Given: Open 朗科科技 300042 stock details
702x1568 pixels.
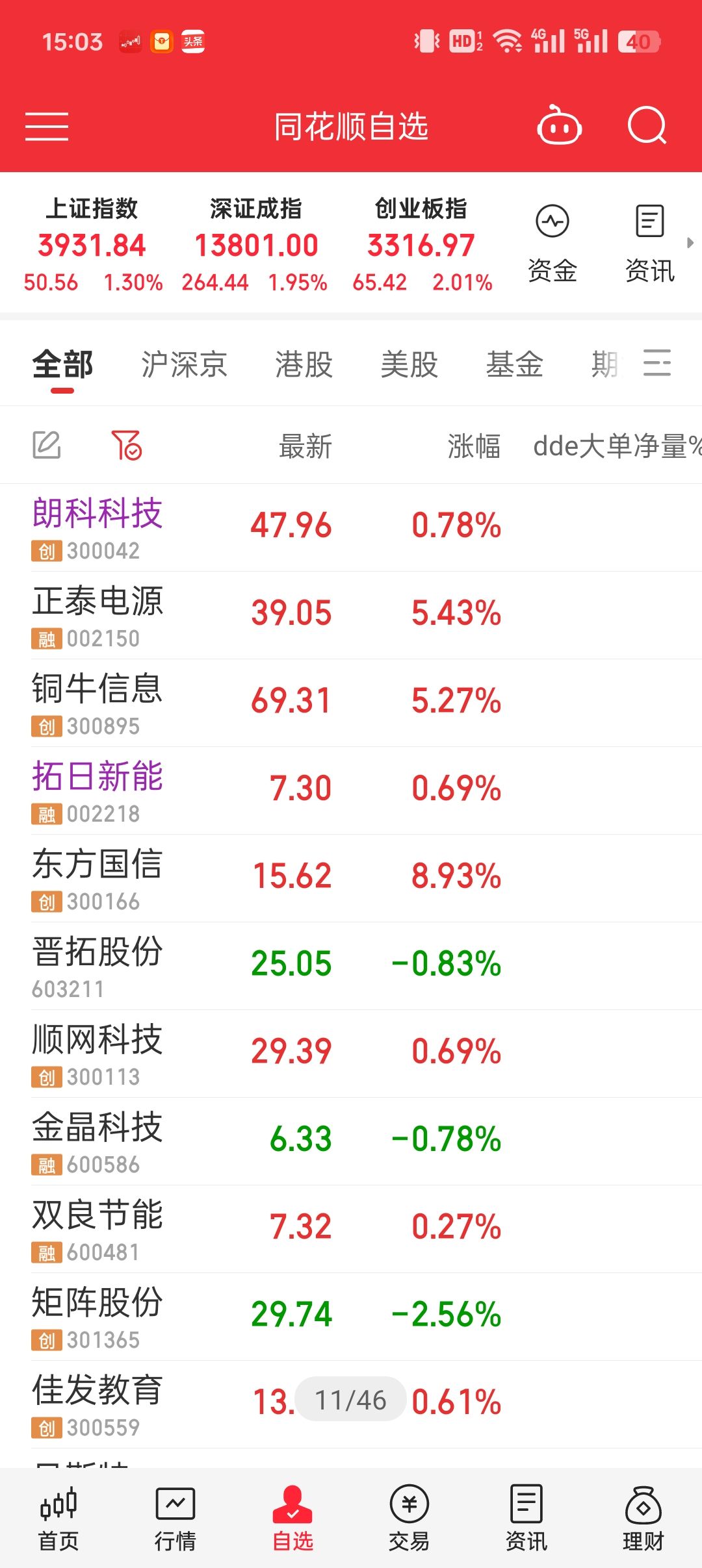Looking at the screenshot, I should (x=97, y=527).
